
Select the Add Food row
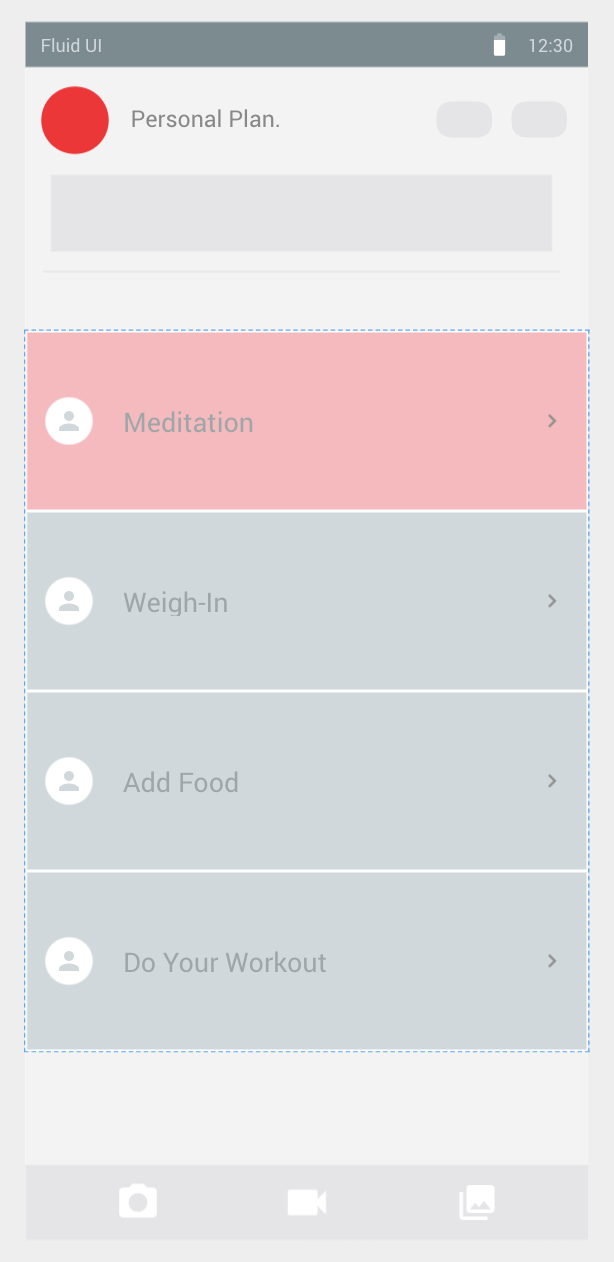[306, 781]
